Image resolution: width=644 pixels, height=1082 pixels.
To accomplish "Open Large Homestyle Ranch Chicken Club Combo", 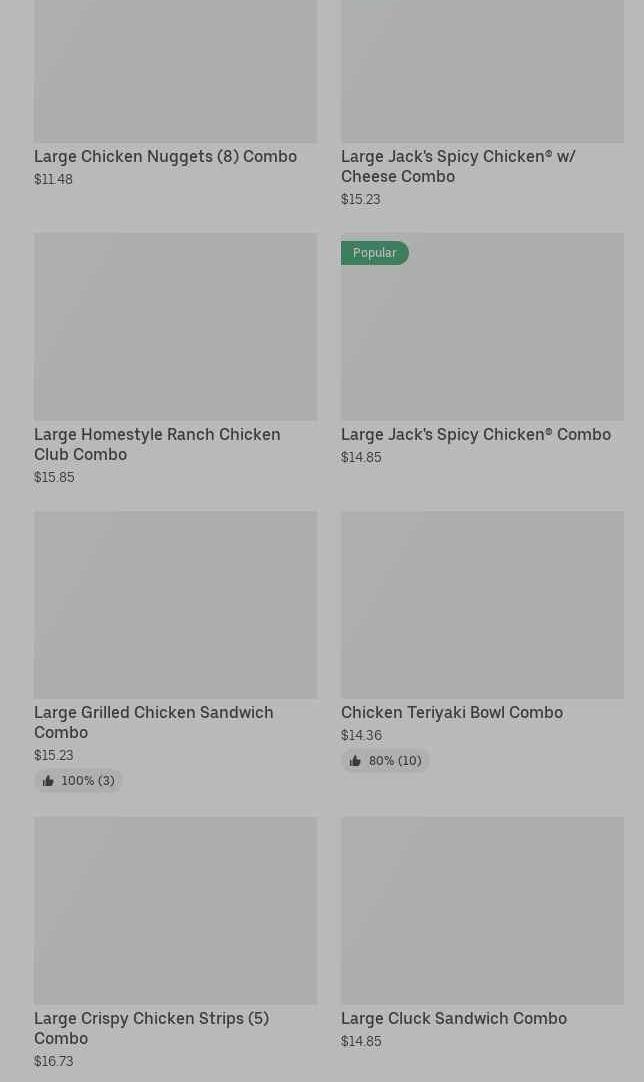I will pyautogui.click(x=175, y=327).
